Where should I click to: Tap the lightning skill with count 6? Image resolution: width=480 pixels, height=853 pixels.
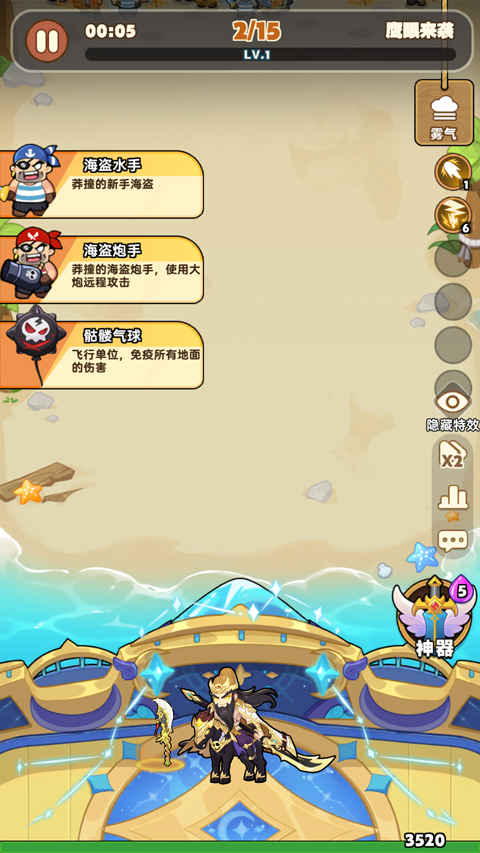pos(453,215)
